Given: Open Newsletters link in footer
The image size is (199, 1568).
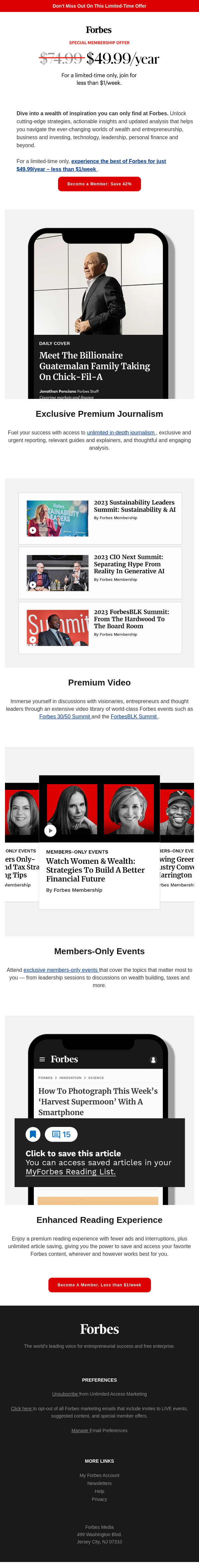Looking at the screenshot, I should (x=99, y=1483).
